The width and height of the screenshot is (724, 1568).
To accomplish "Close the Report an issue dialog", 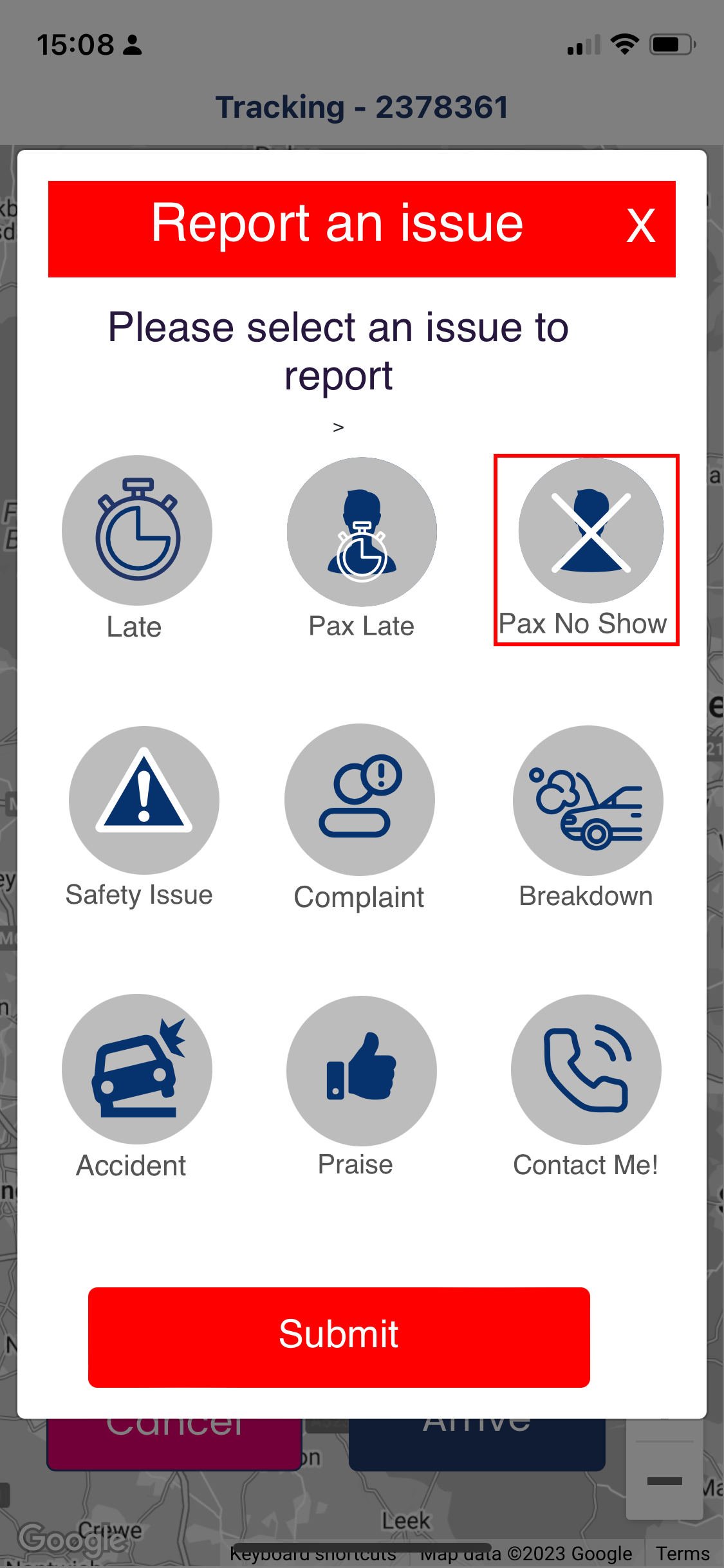I will click(640, 226).
